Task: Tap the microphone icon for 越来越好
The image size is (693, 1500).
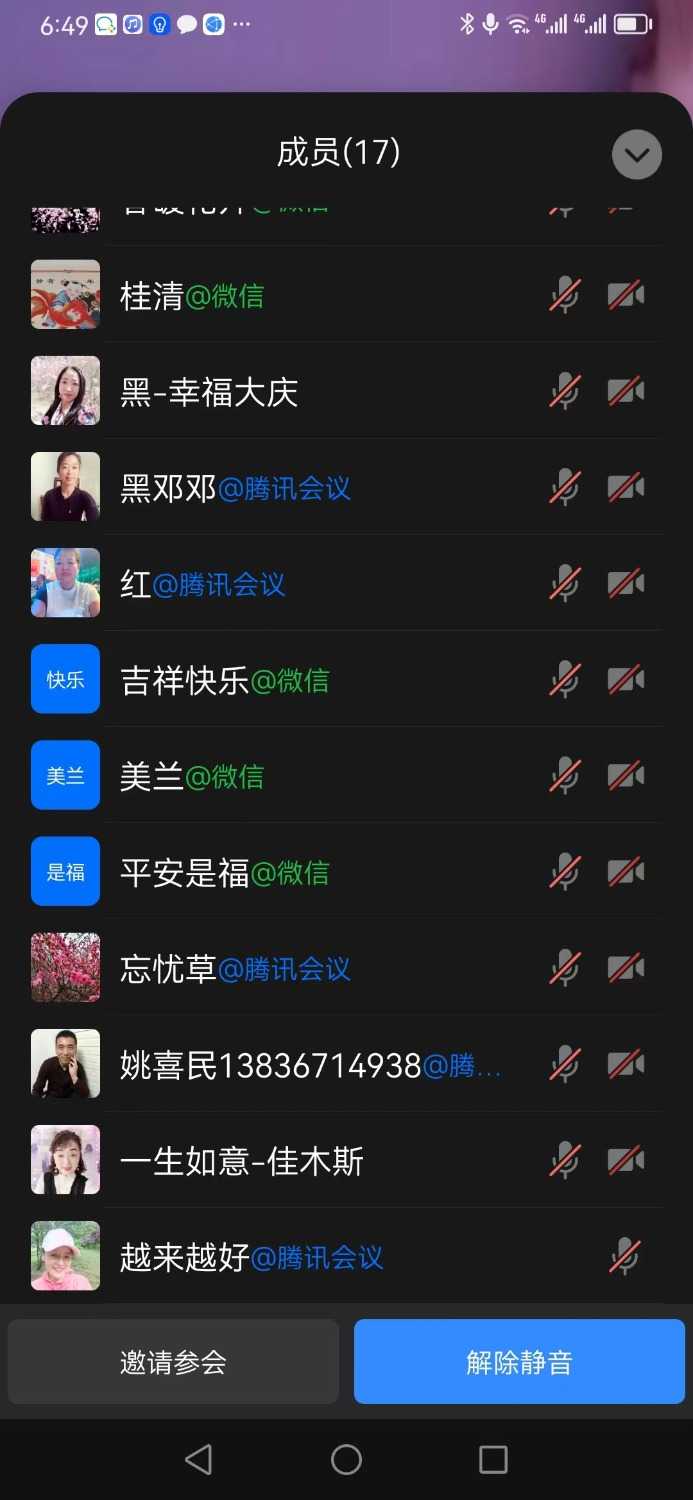Action: [x=625, y=1256]
